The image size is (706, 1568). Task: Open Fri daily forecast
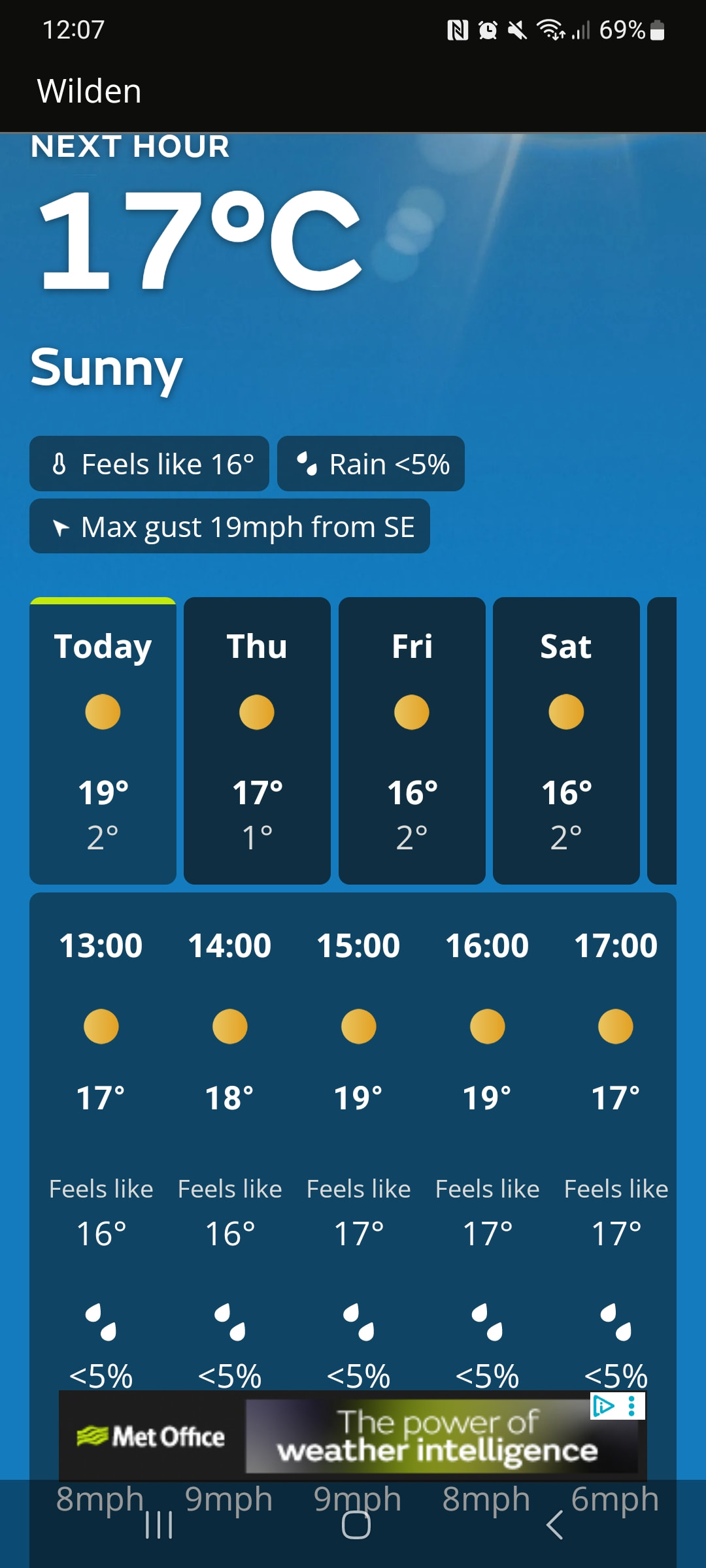click(x=412, y=740)
